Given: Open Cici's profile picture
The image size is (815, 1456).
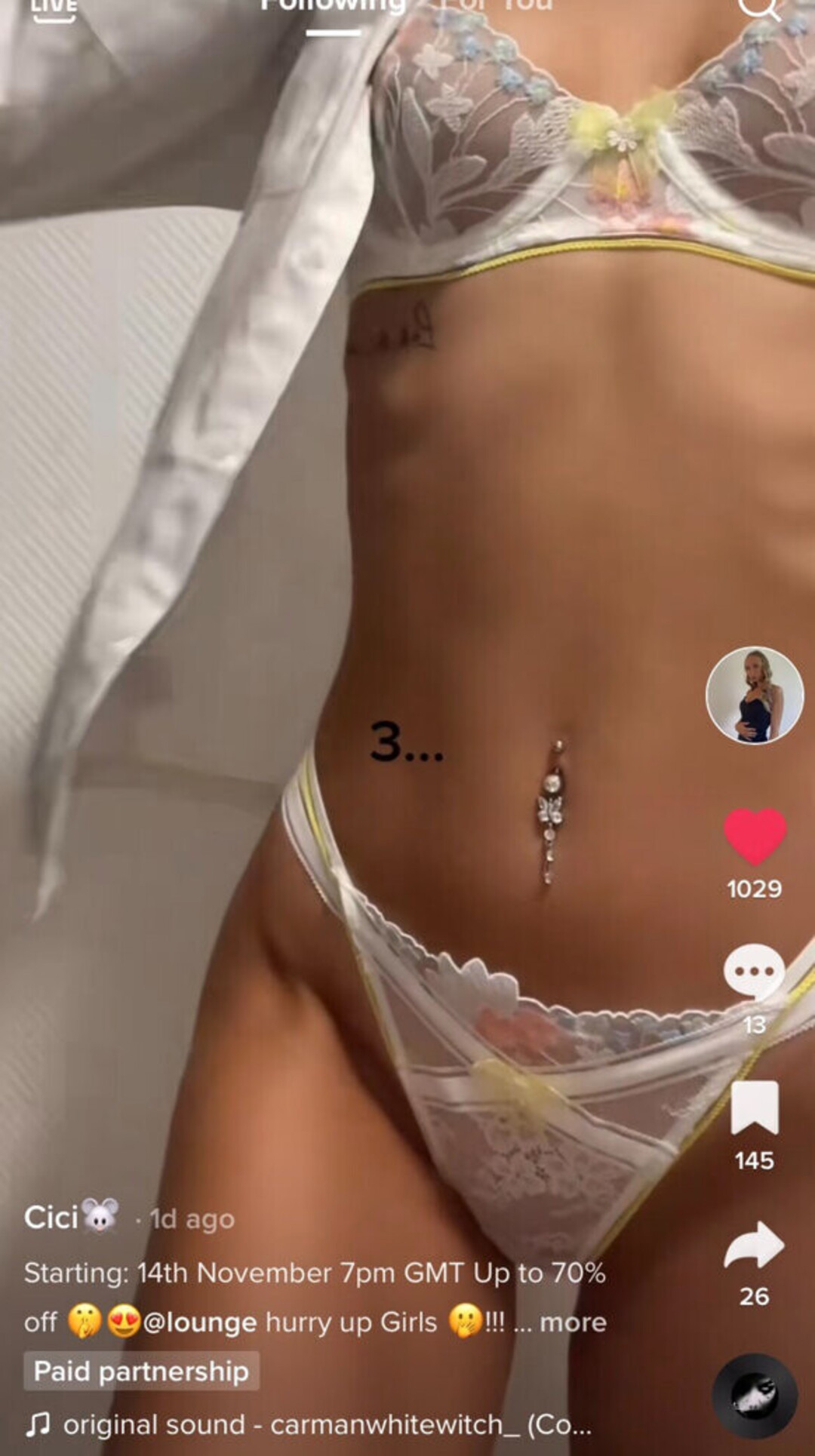Looking at the screenshot, I should [x=754, y=695].
